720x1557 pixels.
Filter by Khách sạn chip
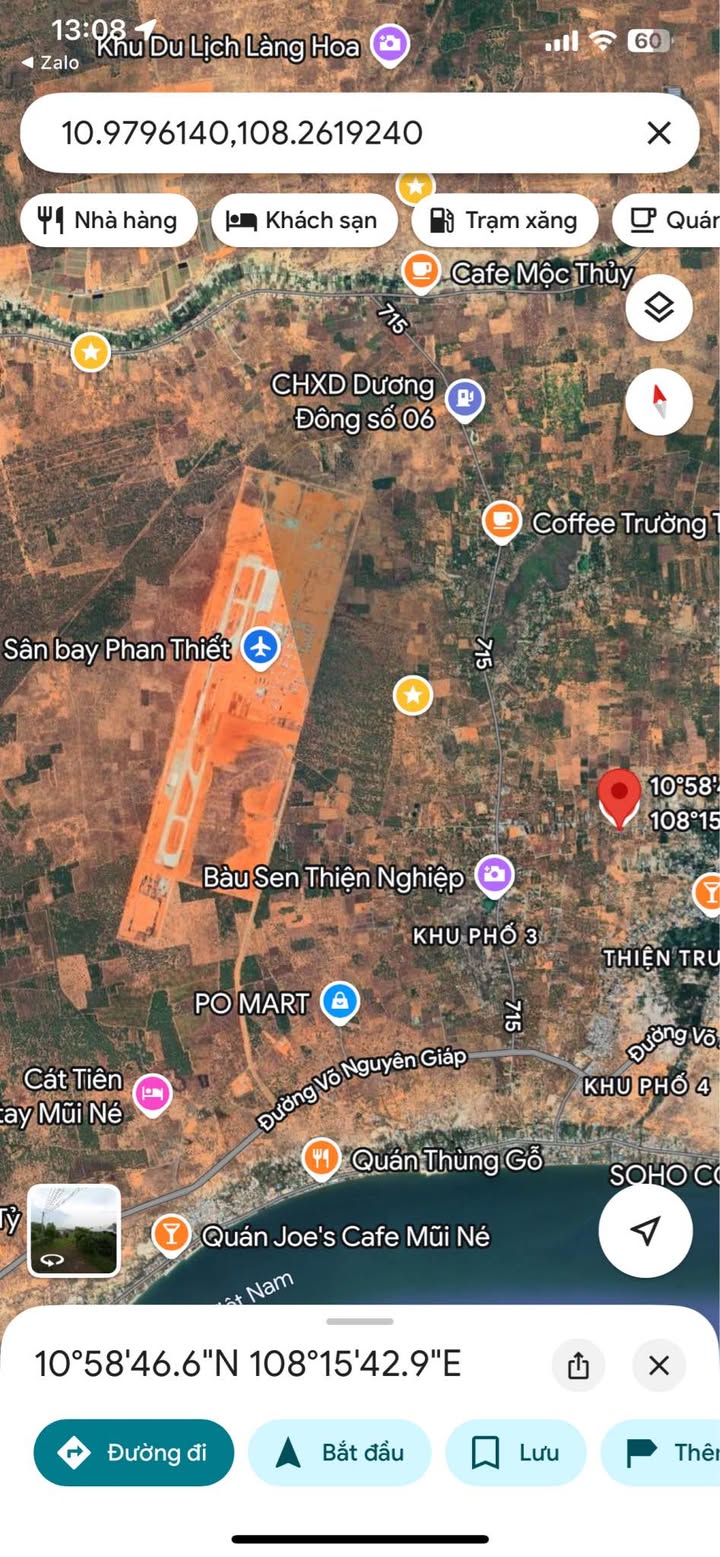click(304, 220)
